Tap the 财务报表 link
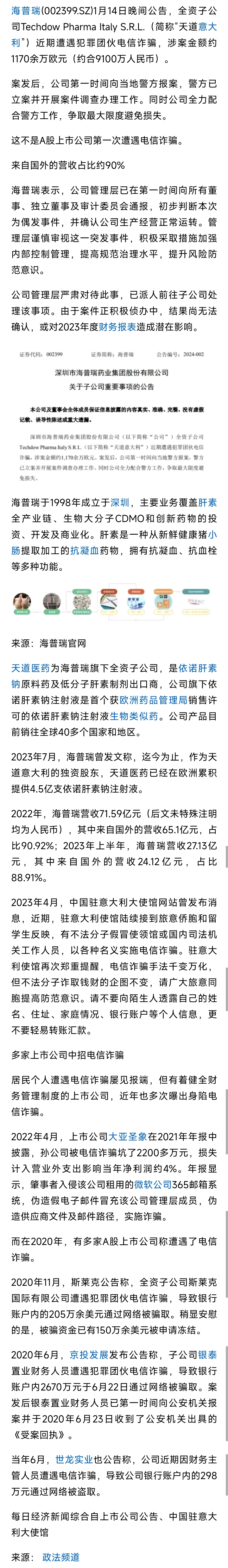This screenshot has width=228, height=1568. (x=118, y=327)
